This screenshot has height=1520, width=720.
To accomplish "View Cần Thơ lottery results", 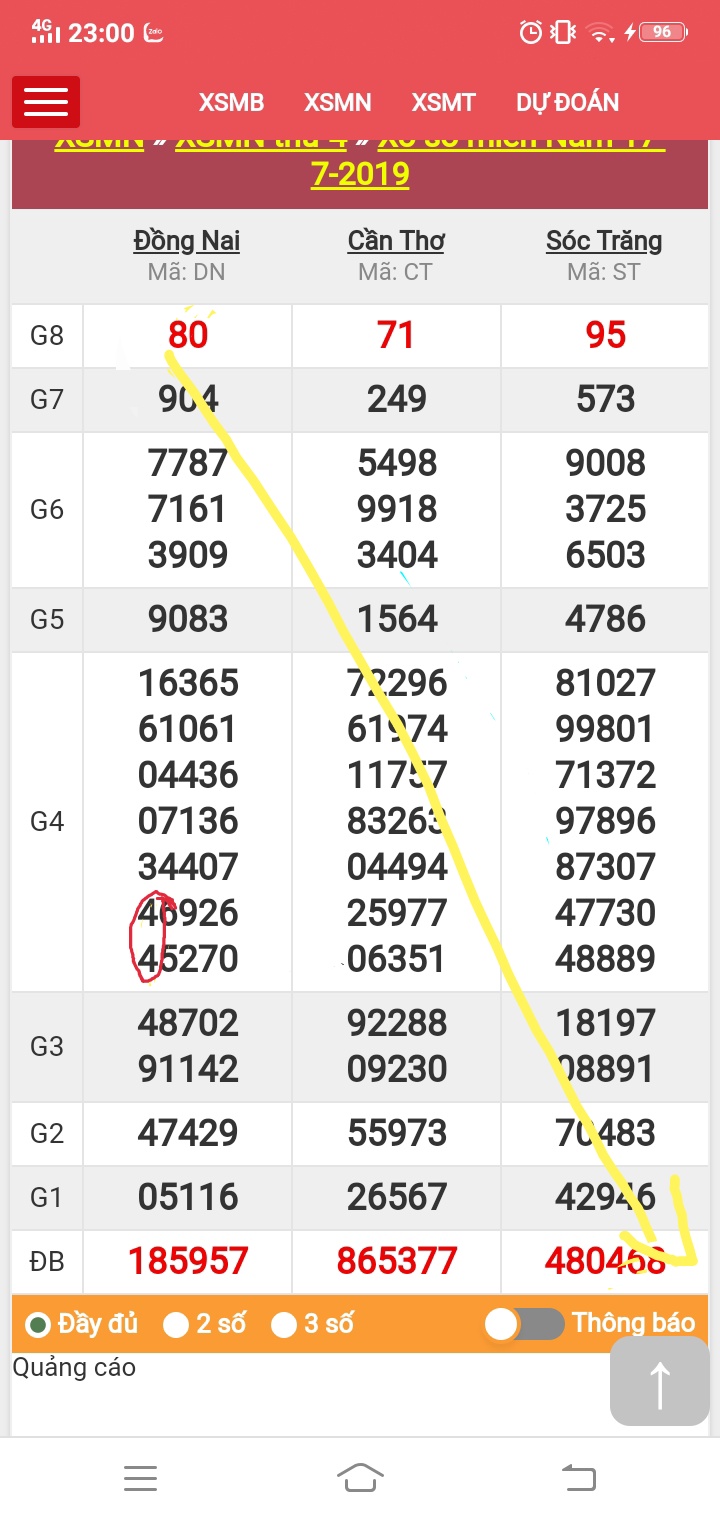I will [x=396, y=241].
